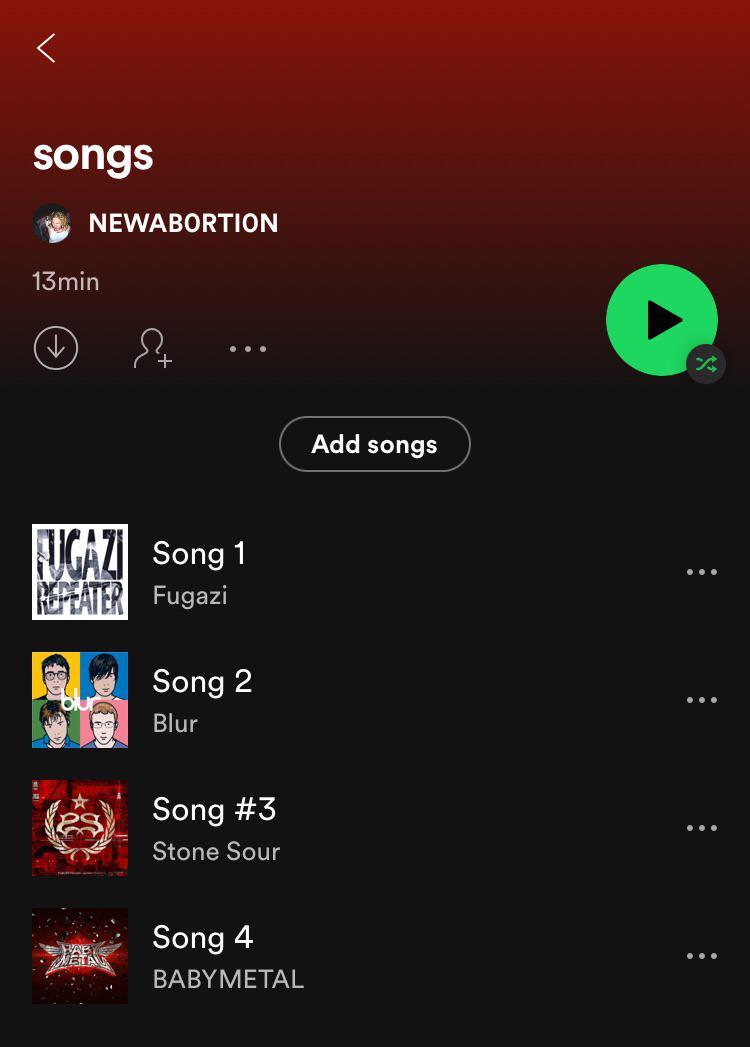
Task: Invite a collaborator via the add-user icon
Action: coord(151,348)
